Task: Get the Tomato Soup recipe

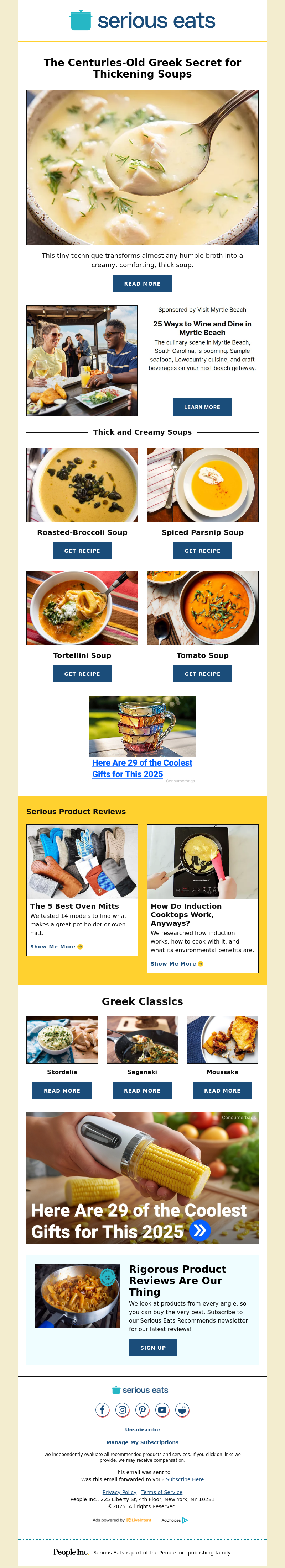Action: coord(202,674)
